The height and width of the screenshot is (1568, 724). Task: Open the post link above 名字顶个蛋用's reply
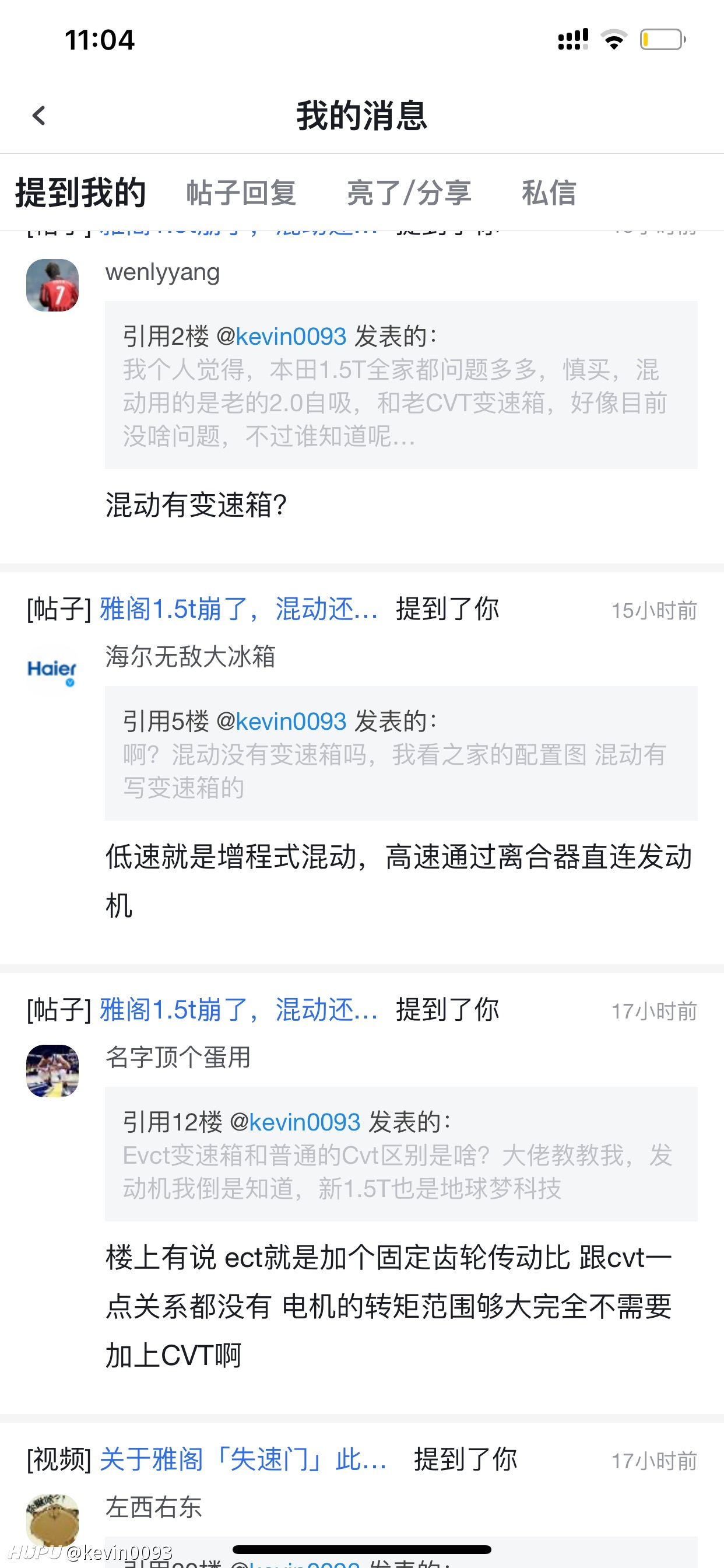238,1009
